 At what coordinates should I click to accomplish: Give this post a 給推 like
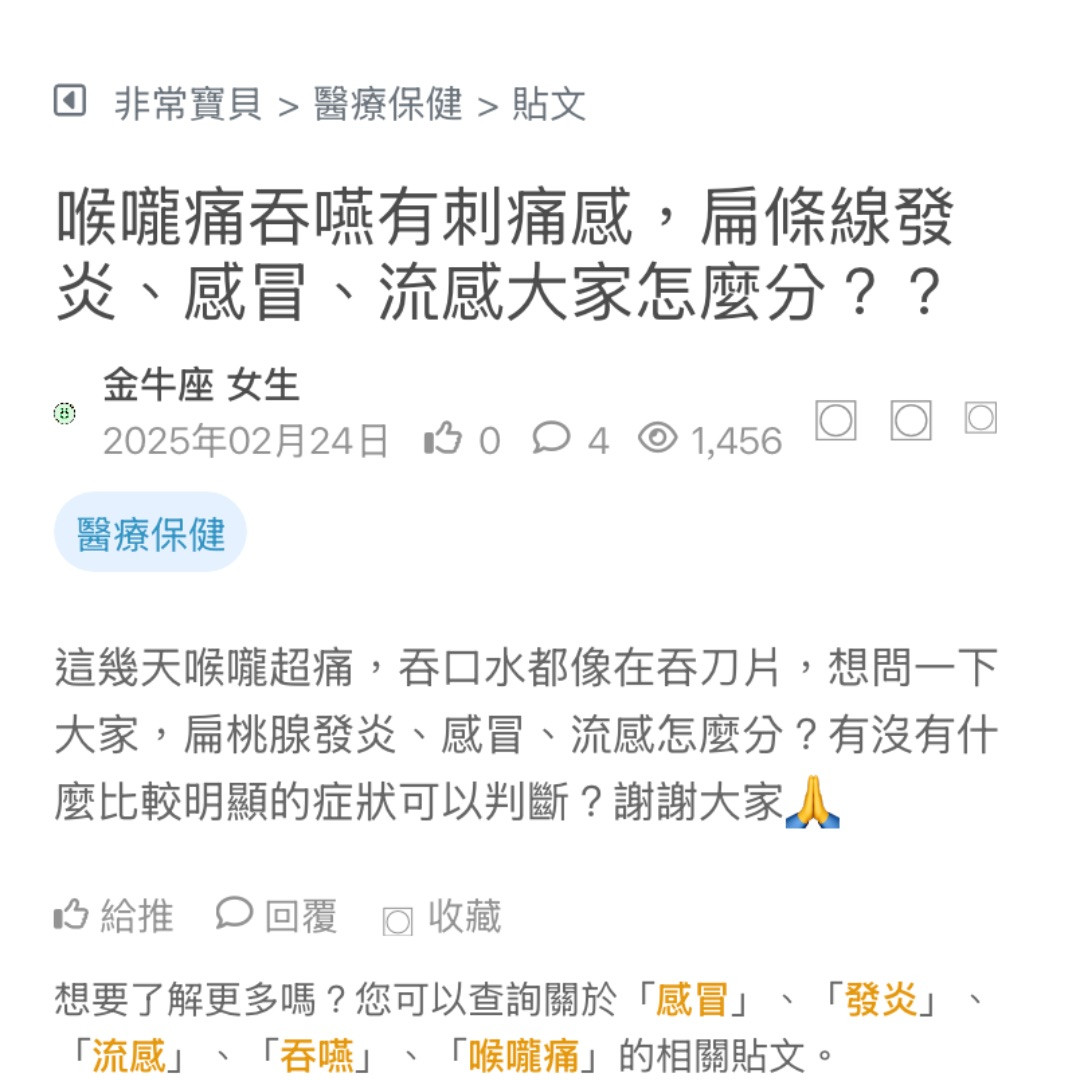114,916
